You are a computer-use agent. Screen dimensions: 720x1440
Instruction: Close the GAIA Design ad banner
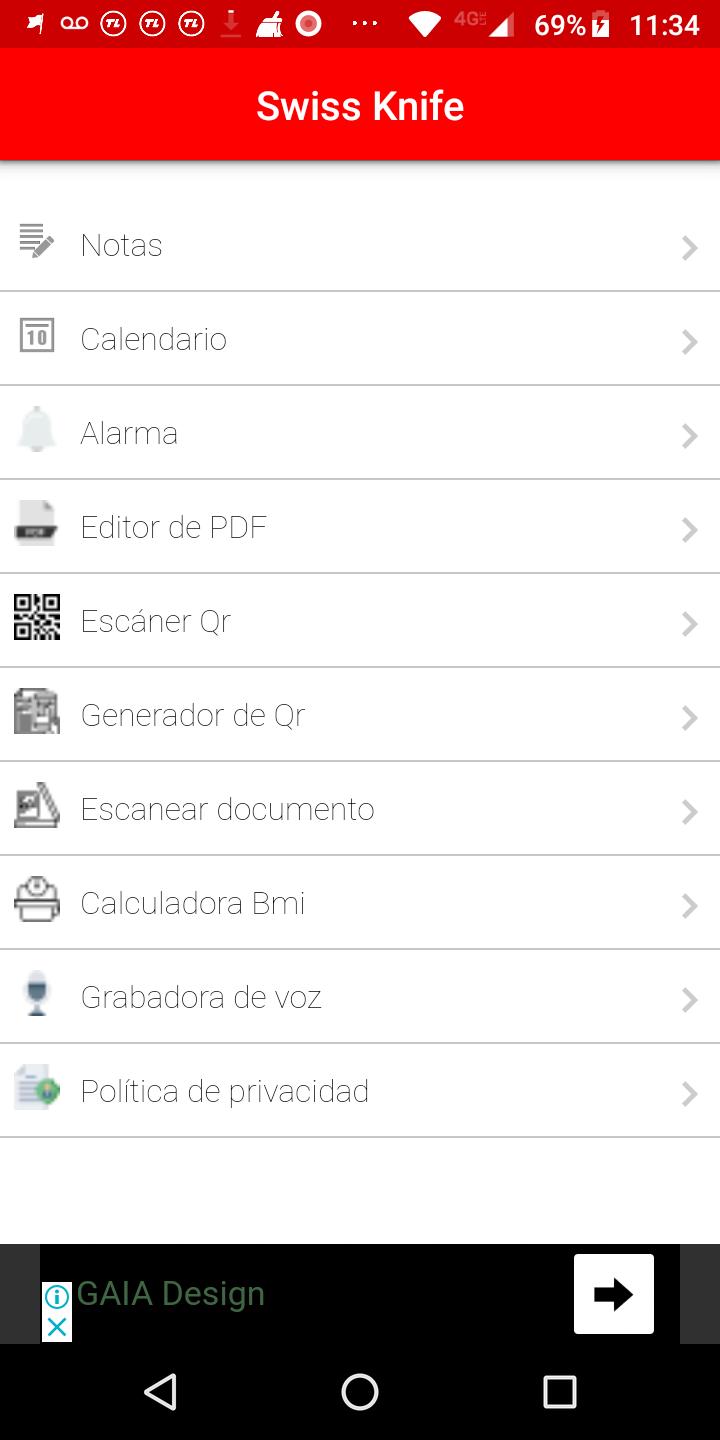pos(57,1327)
